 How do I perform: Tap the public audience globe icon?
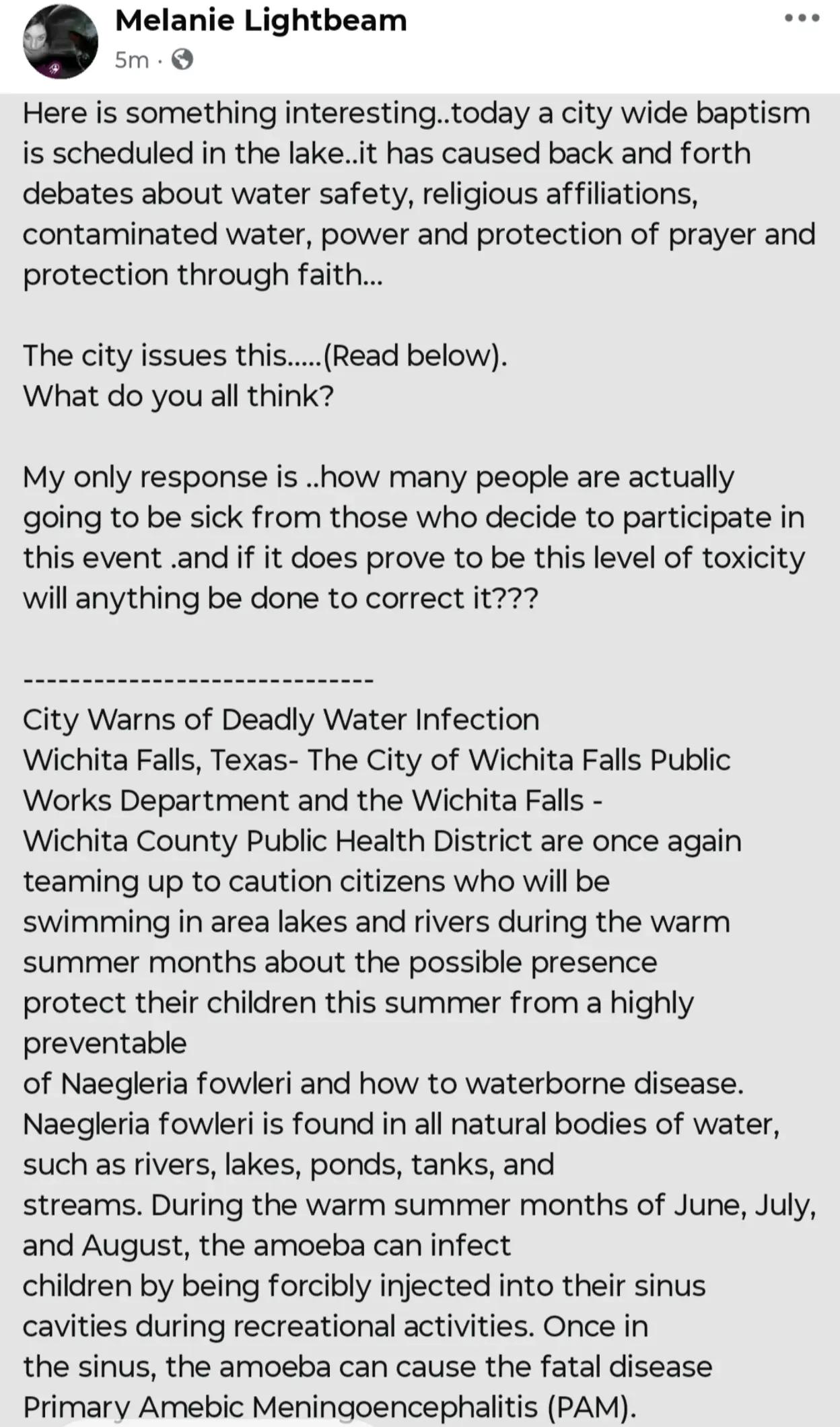tap(182, 60)
